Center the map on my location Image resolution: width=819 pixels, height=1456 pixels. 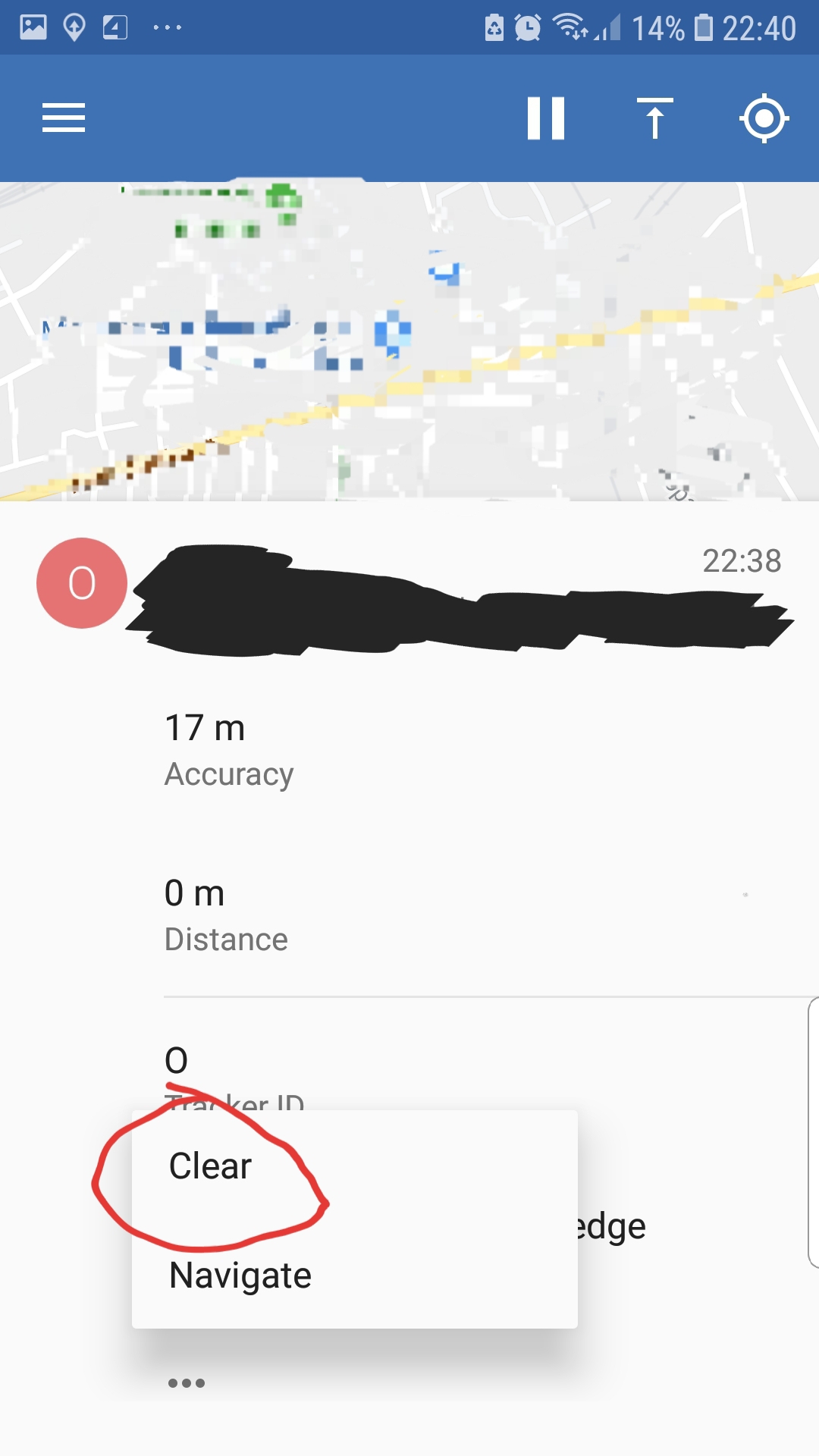pos(764,118)
